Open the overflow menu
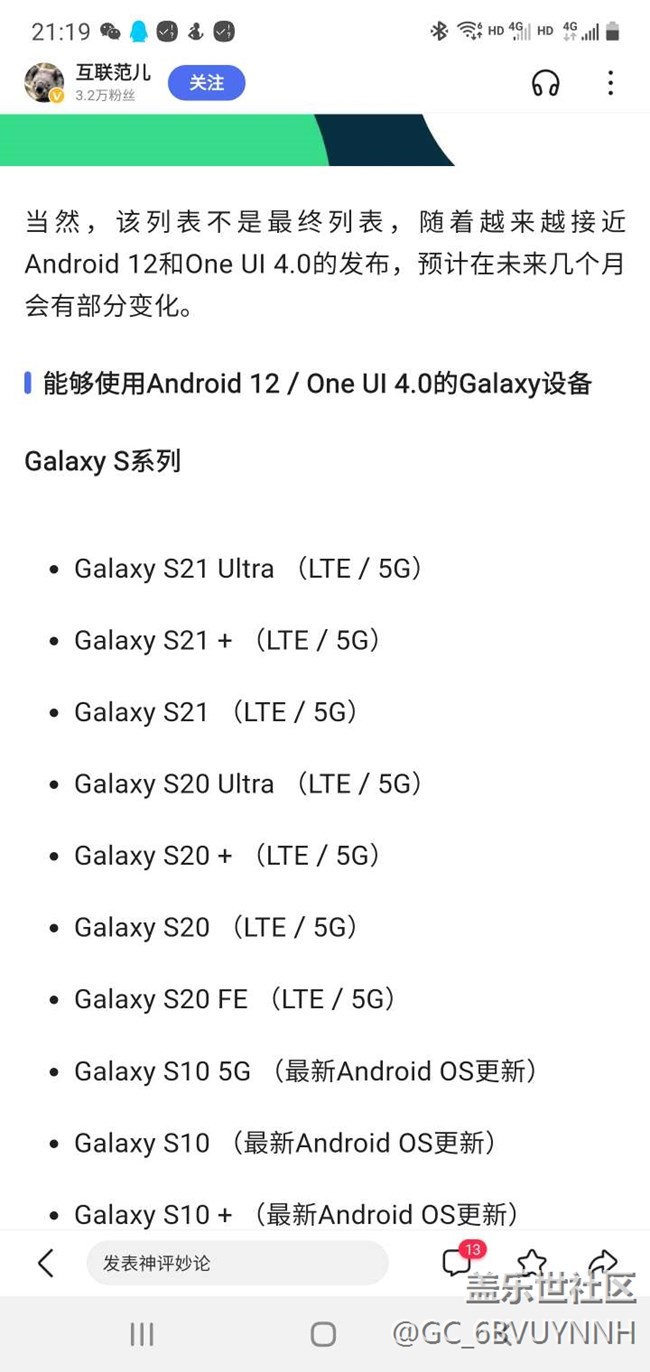 click(x=610, y=83)
